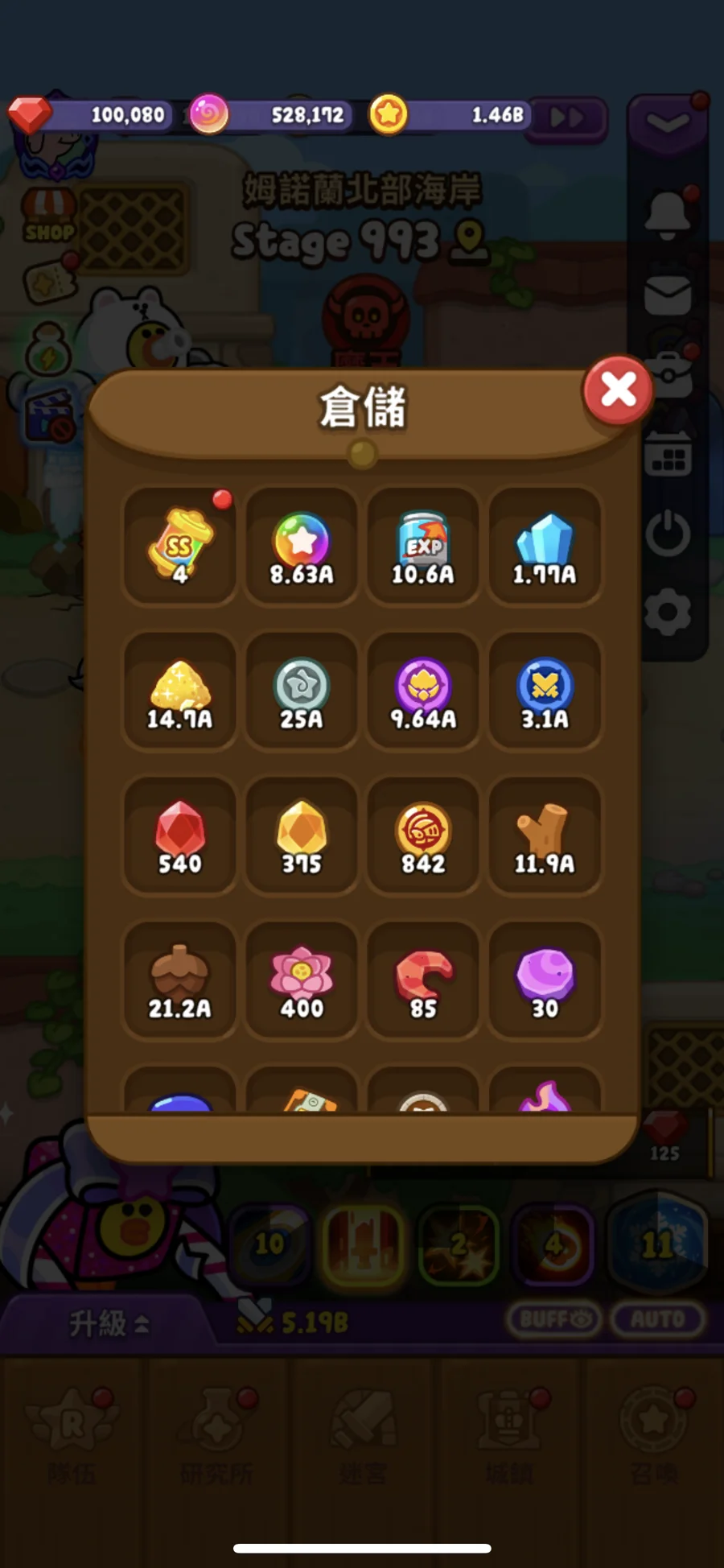Select the rainbow star orb item 8.63A
This screenshot has height=1568, width=724.
302,546
